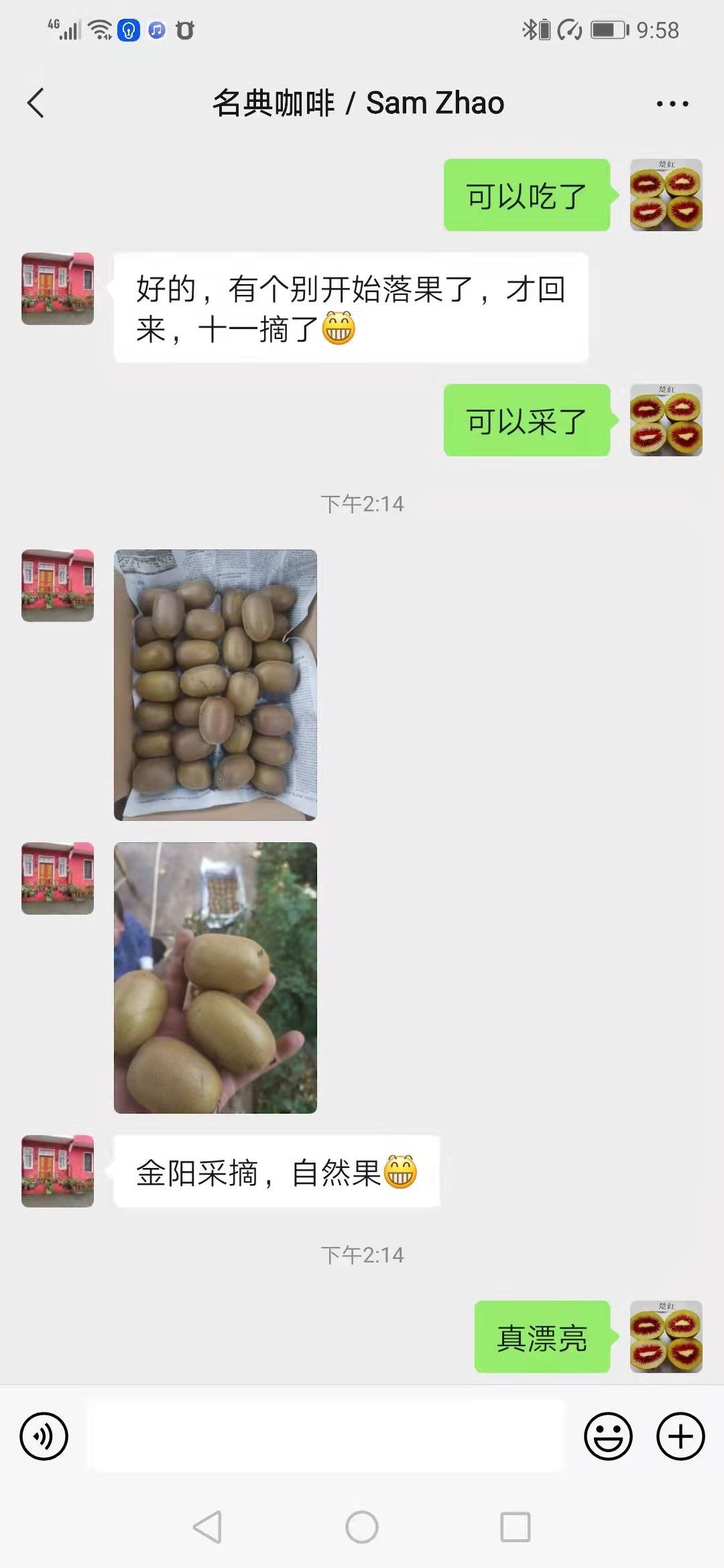Switch to voice message input
Screen dimensions: 724x1568
(44, 1436)
